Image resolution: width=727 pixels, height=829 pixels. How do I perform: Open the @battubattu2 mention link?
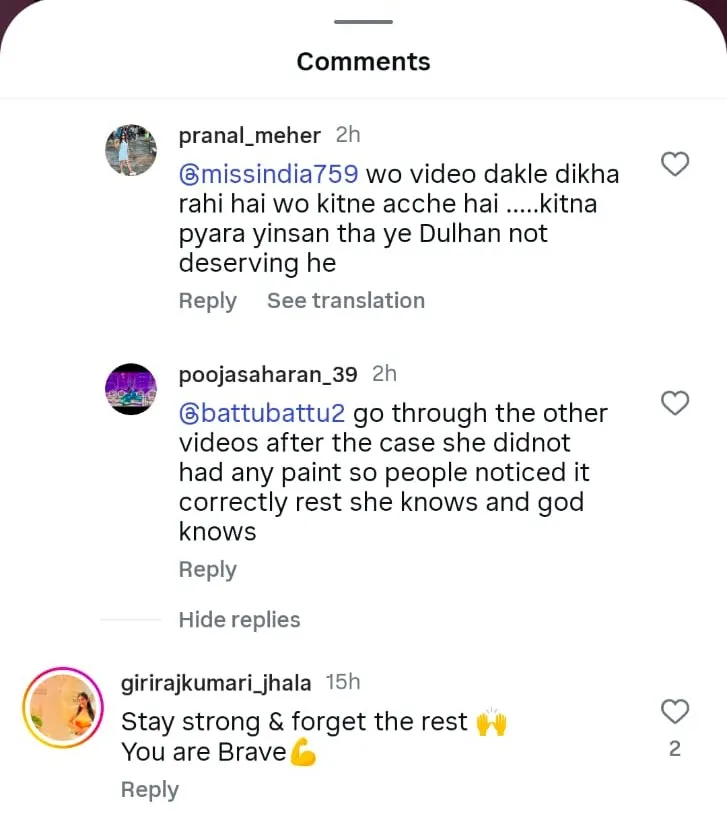click(x=262, y=413)
